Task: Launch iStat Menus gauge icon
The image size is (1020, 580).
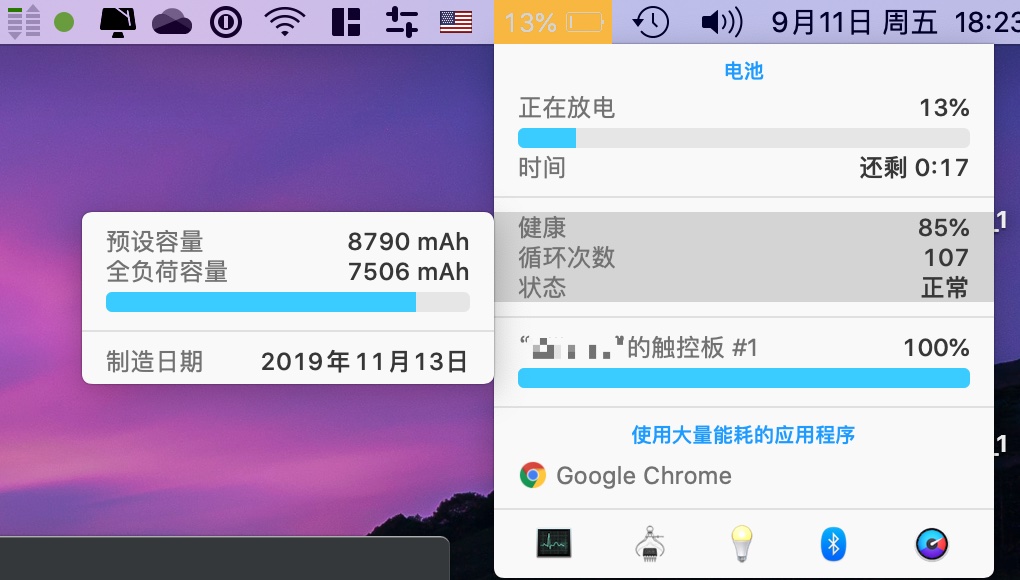Action: pos(931,544)
